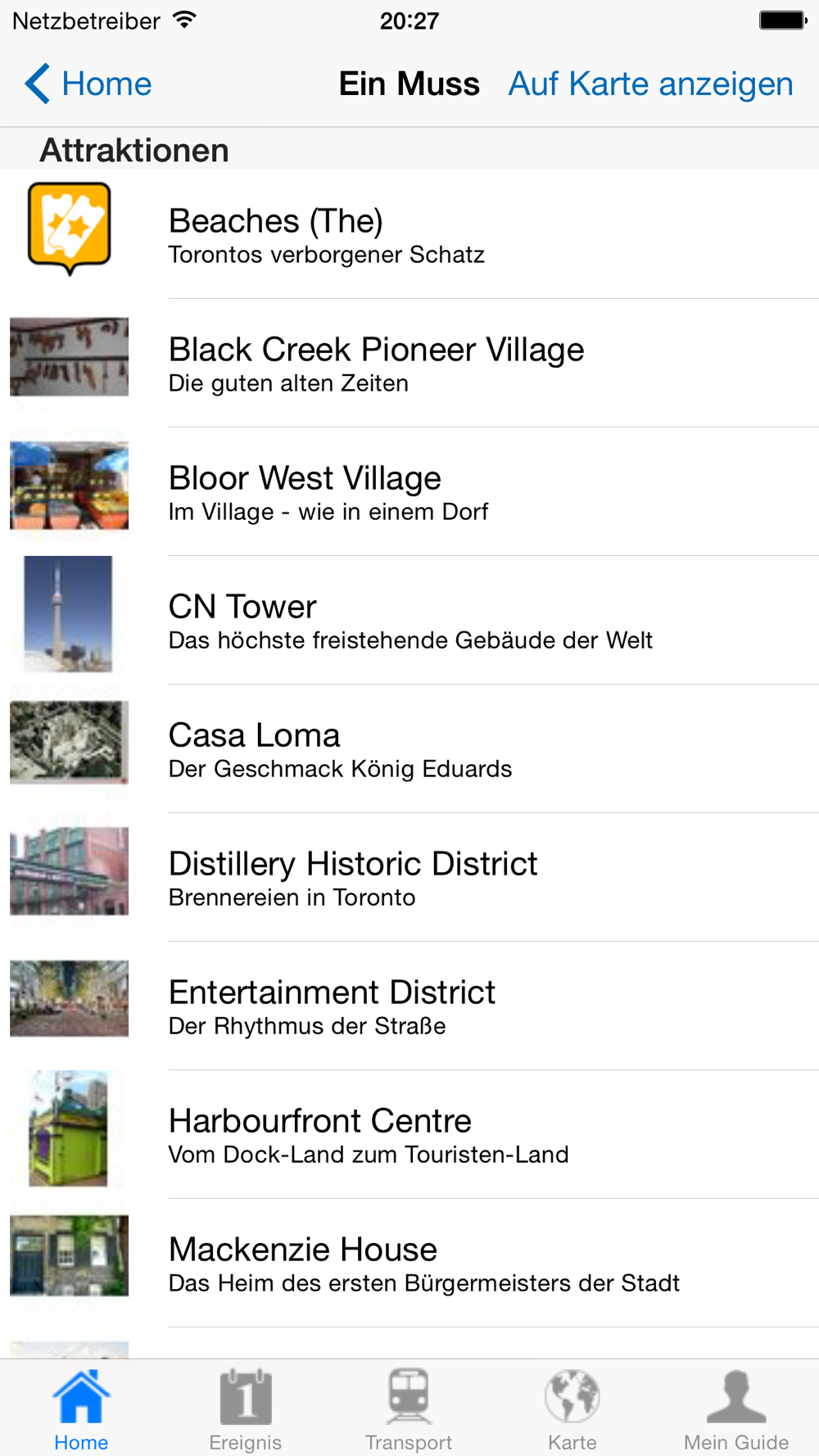
Task: Tap Auf Karte anzeigen
Action: tap(650, 84)
